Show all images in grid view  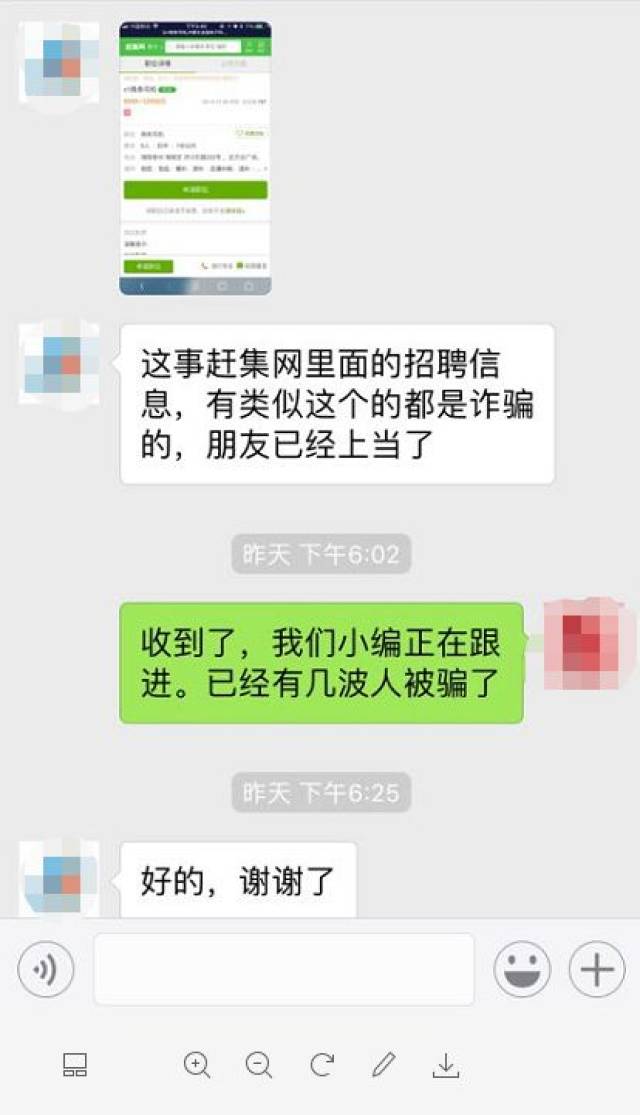[75, 1065]
